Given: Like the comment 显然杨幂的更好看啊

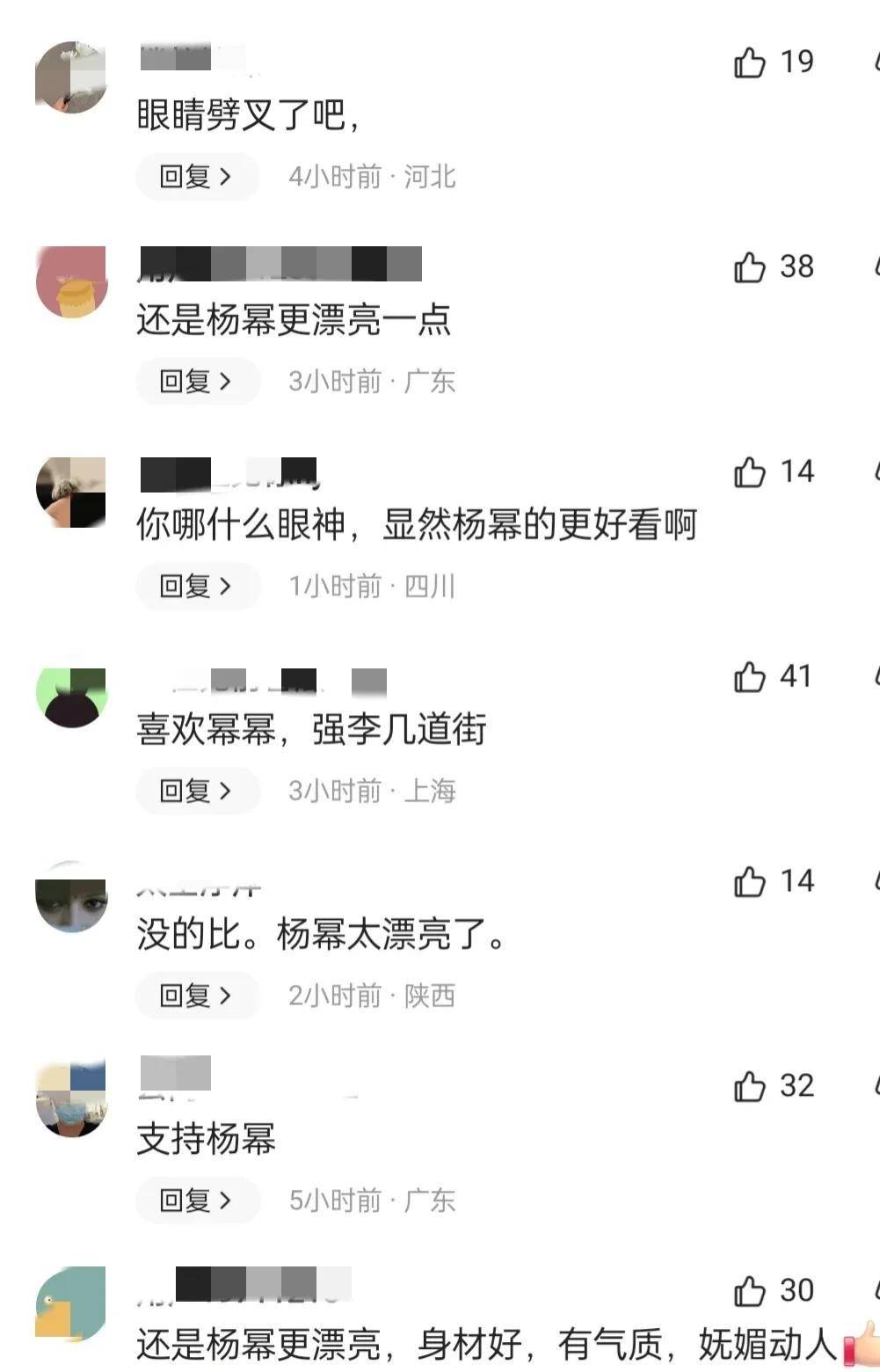Looking at the screenshot, I should (x=750, y=472).
